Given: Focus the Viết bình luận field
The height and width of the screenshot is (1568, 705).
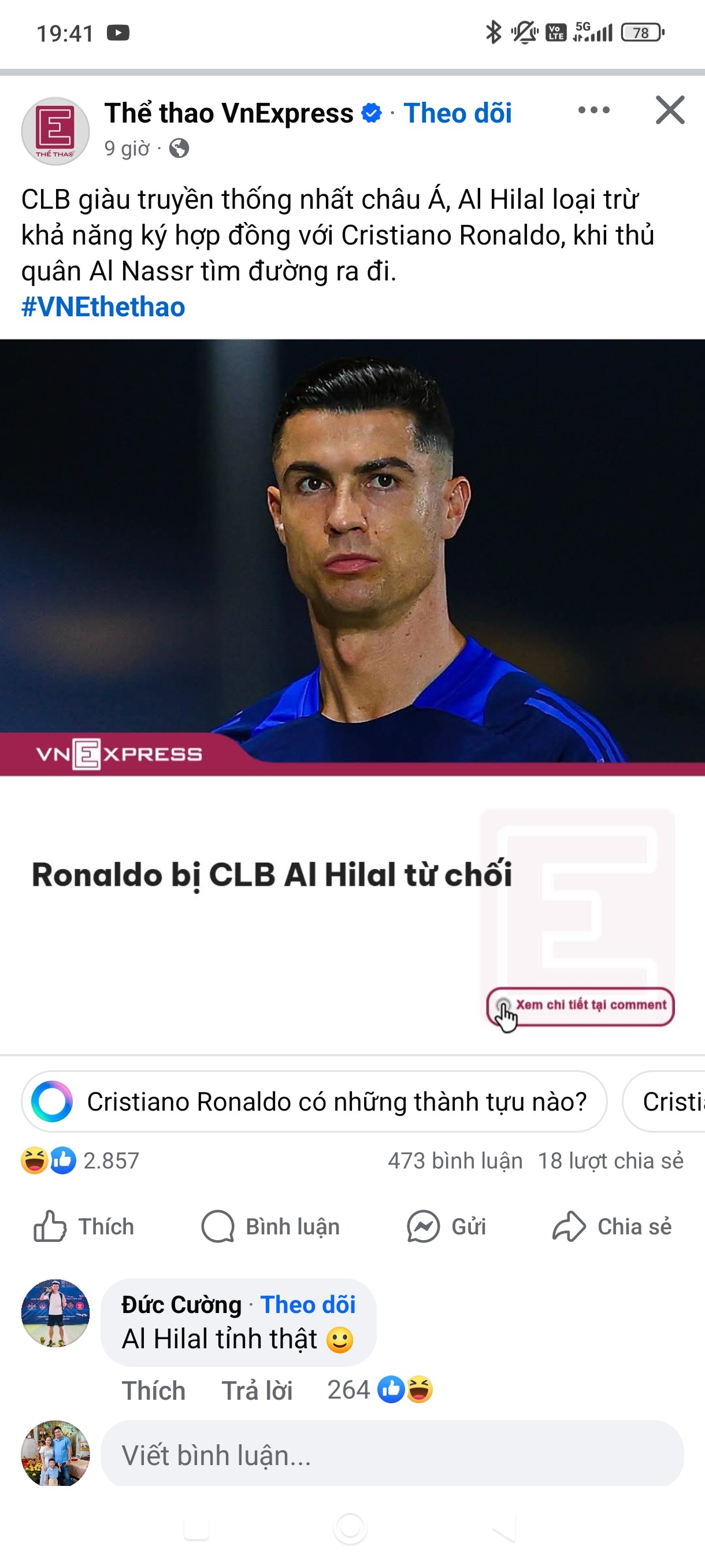Looking at the screenshot, I should point(392,1455).
